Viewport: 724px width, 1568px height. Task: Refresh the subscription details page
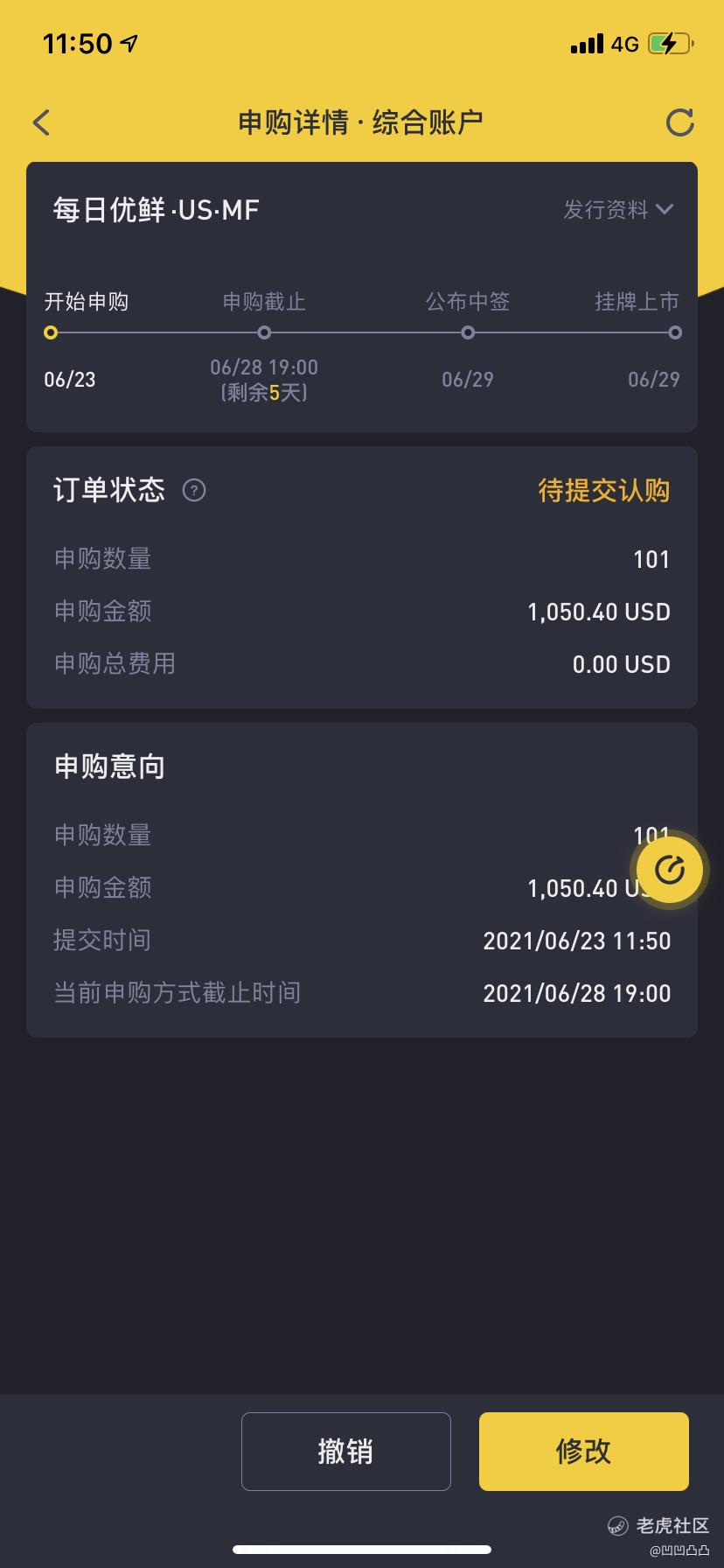pos(679,122)
